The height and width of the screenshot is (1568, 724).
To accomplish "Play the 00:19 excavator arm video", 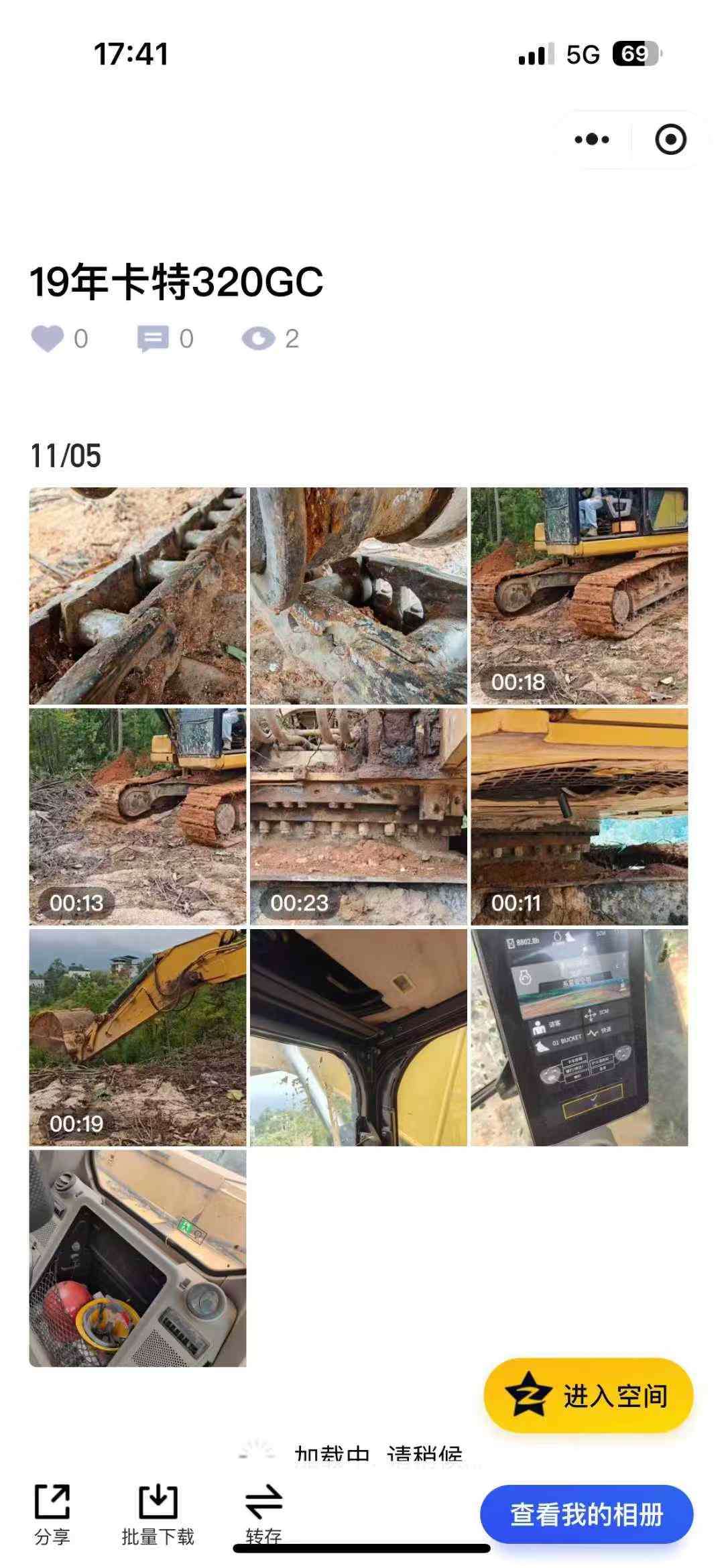I will coord(137,1037).
